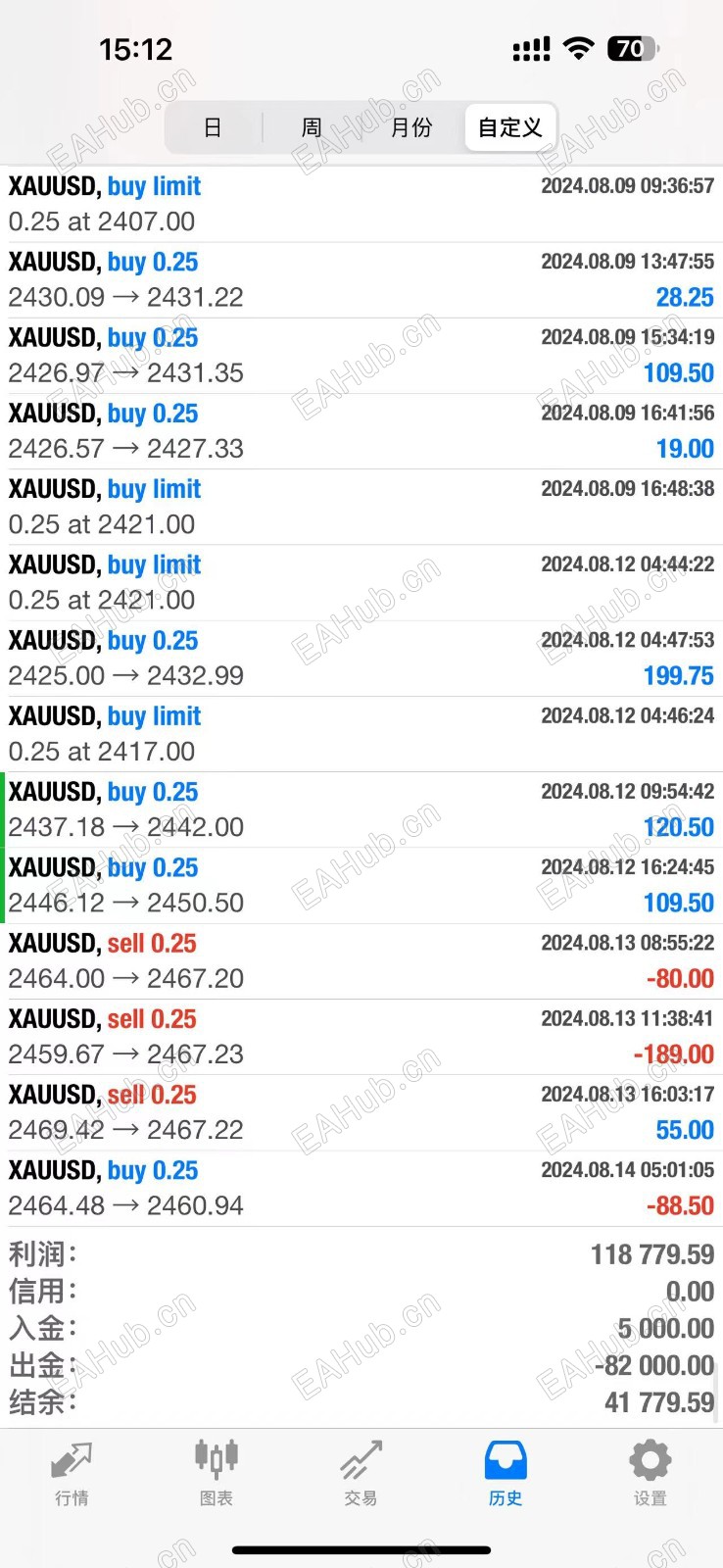Switch to the 月份 (month) tab

(x=411, y=127)
